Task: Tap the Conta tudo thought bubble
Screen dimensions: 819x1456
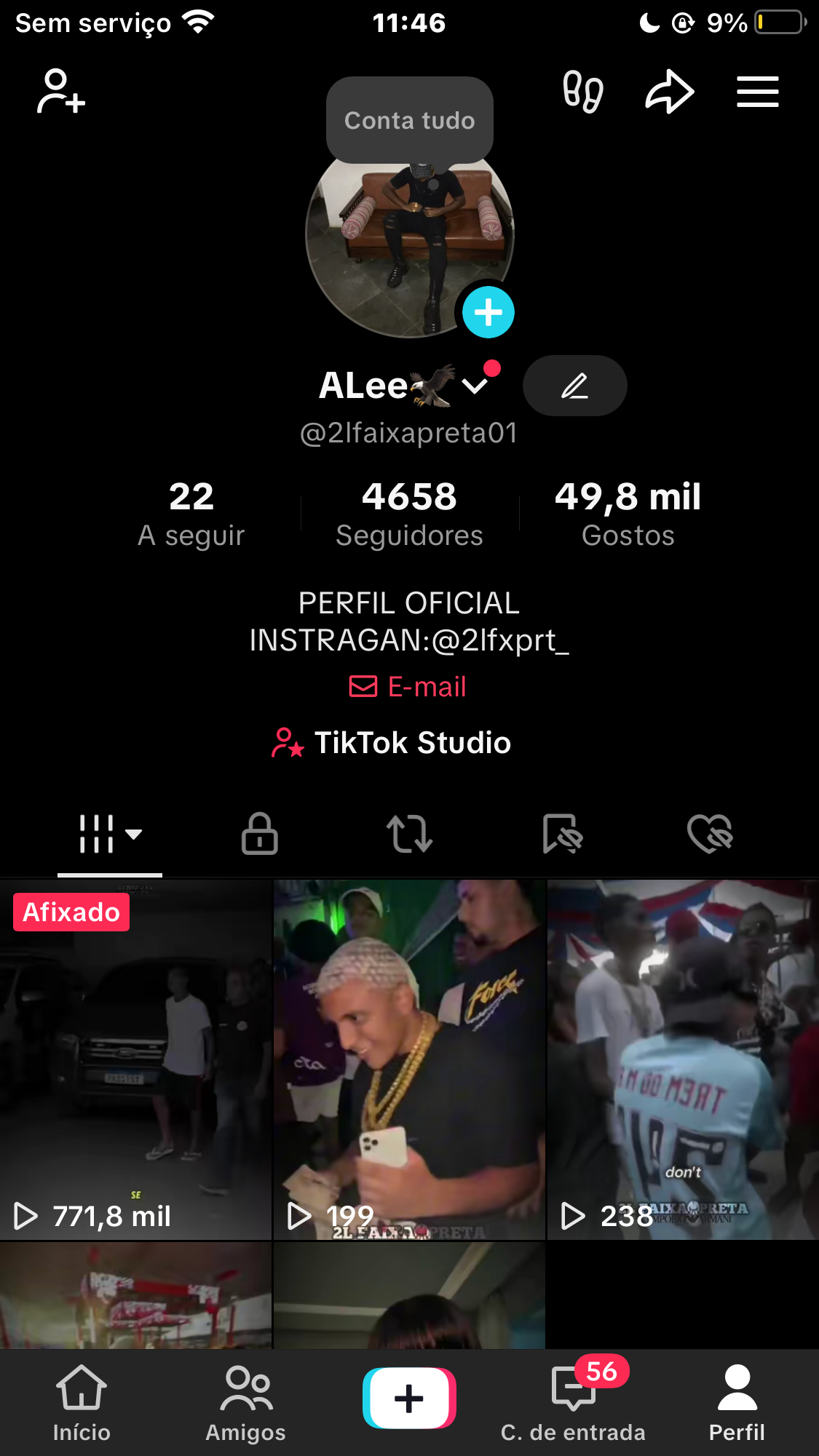Action: [410, 120]
